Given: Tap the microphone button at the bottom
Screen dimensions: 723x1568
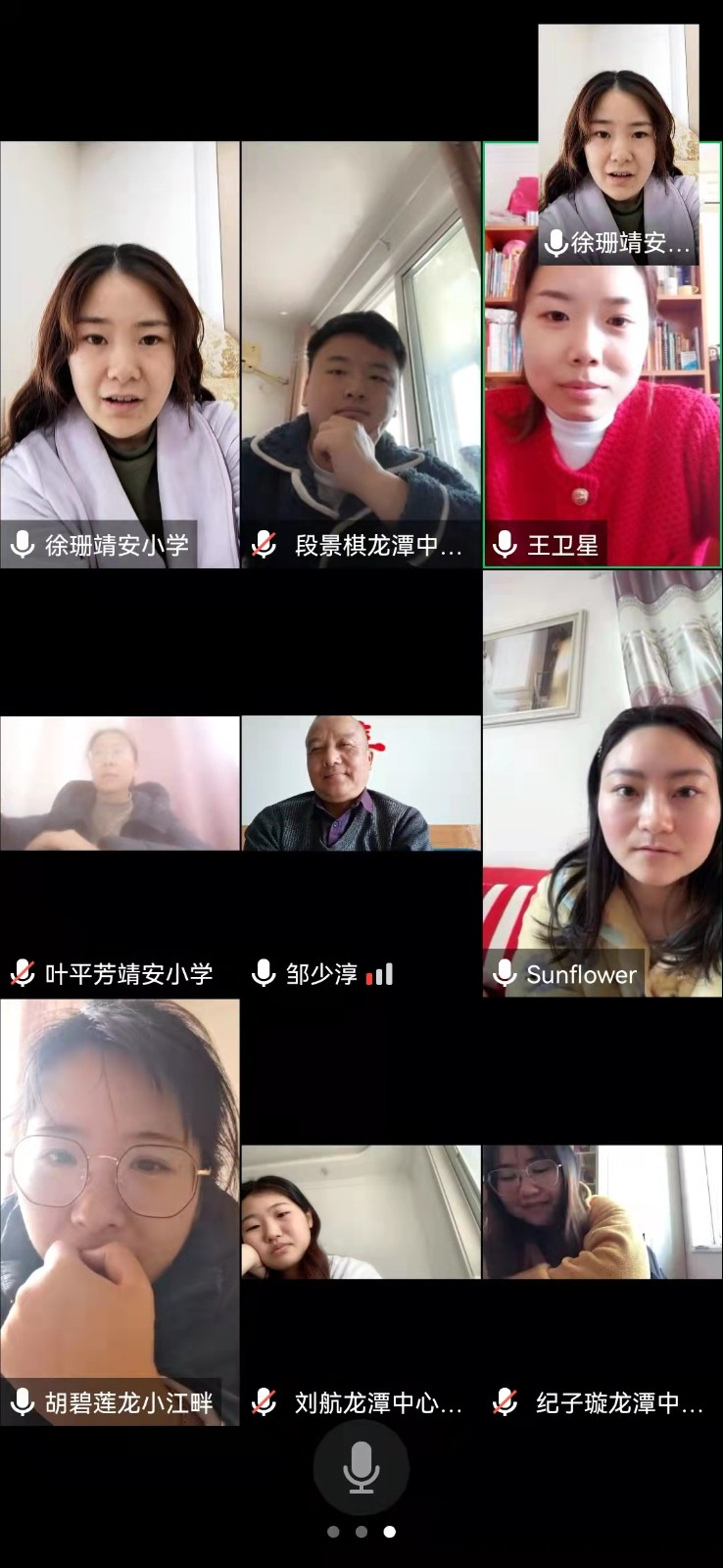Looking at the screenshot, I should pyautogui.click(x=361, y=1467).
